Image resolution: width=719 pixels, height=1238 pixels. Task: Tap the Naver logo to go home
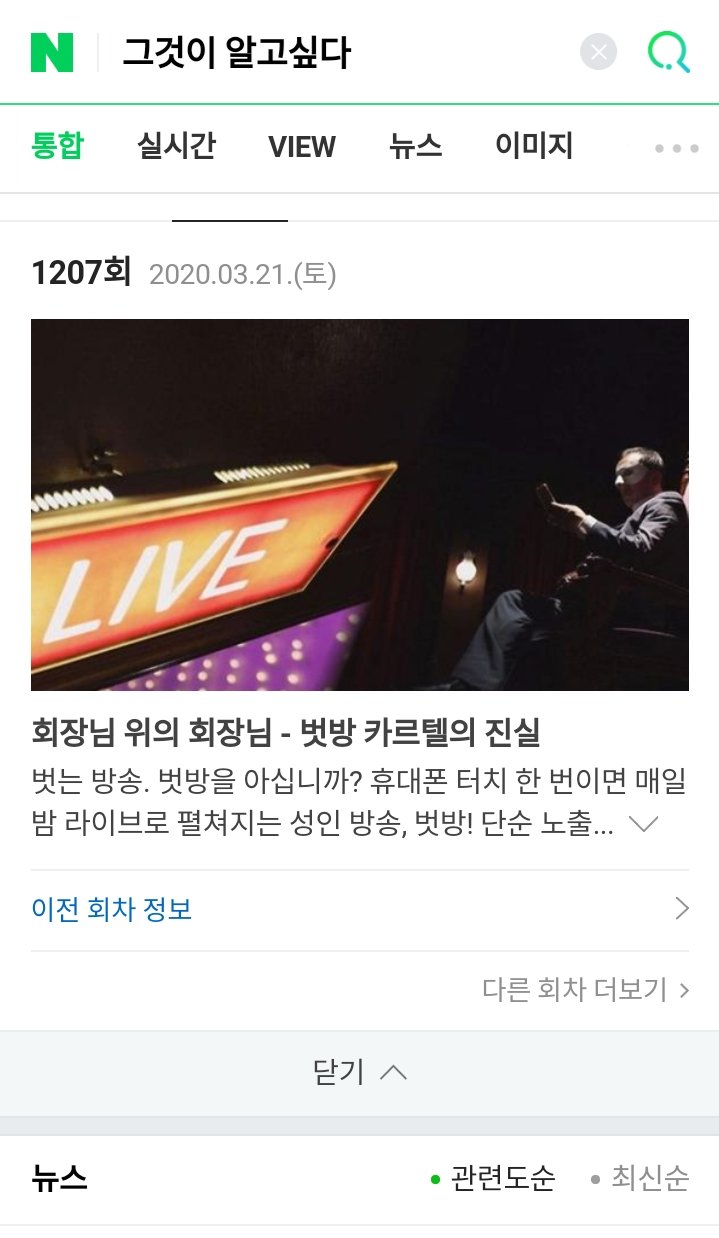52,52
